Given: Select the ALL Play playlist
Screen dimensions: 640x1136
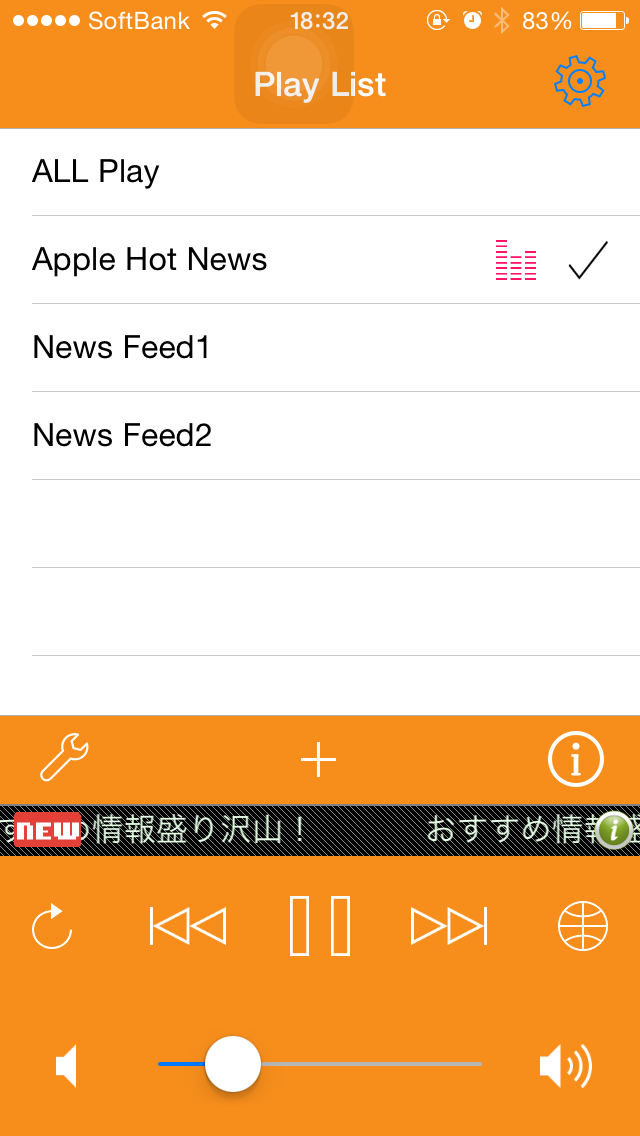Looking at the screenshot, I should click(320, 172).
